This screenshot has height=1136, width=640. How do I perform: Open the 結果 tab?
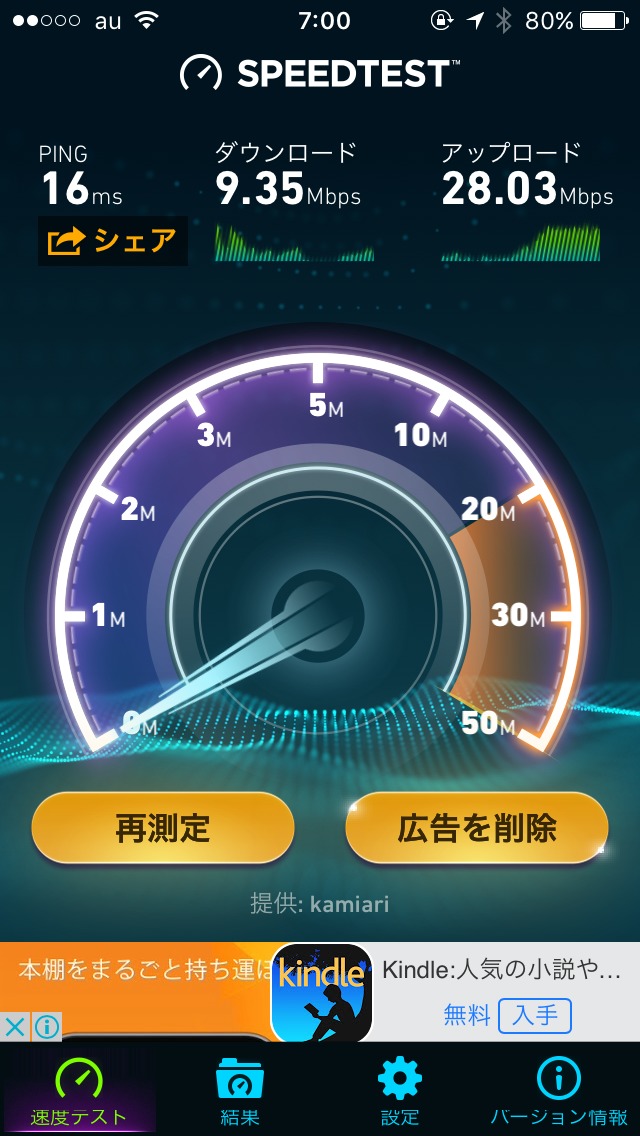(239, 1090)
